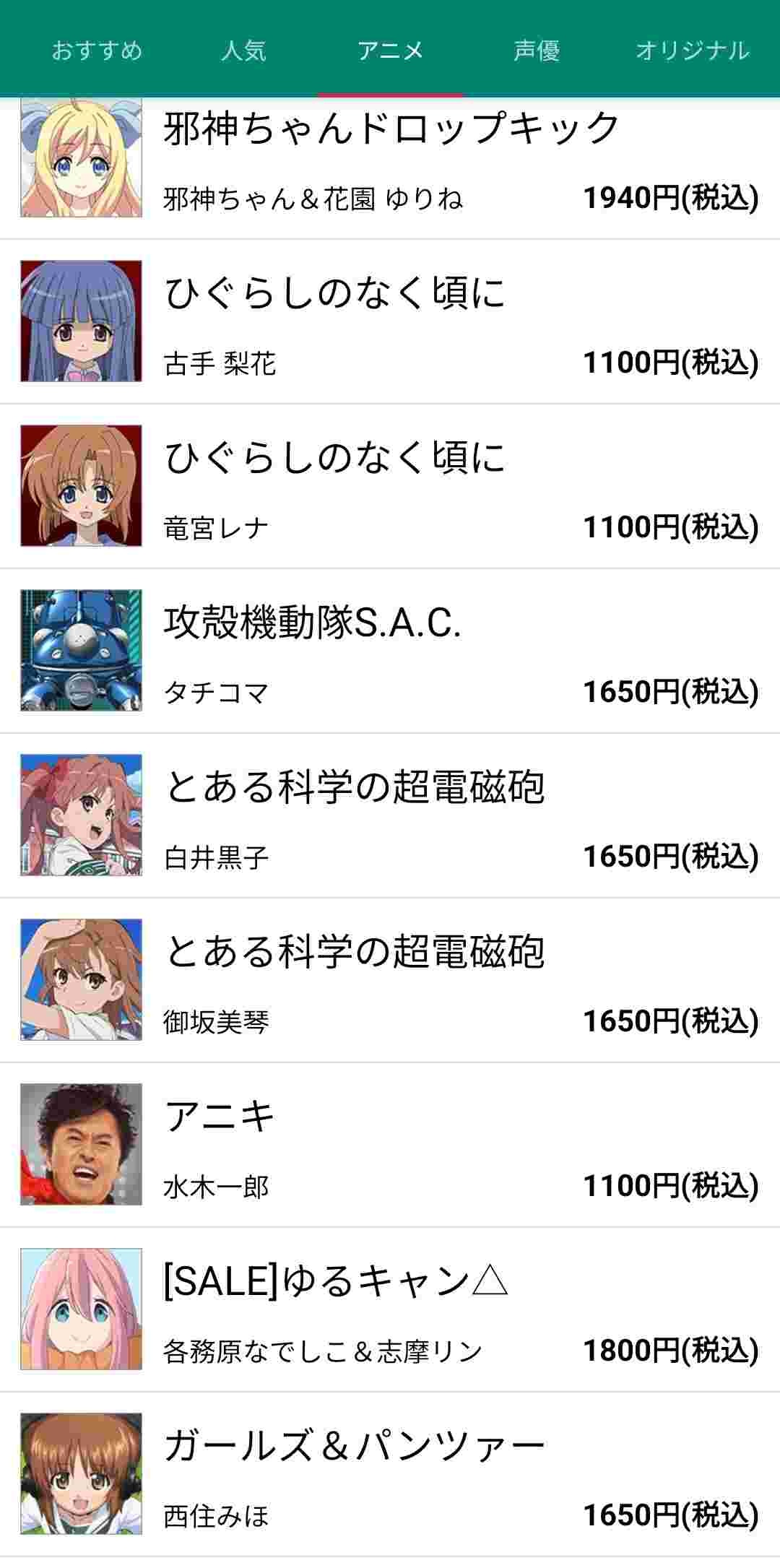Viewport: 780px width, 1568px height.
Task: Open アニキ 水木一郎 item
Action: 390,1145
